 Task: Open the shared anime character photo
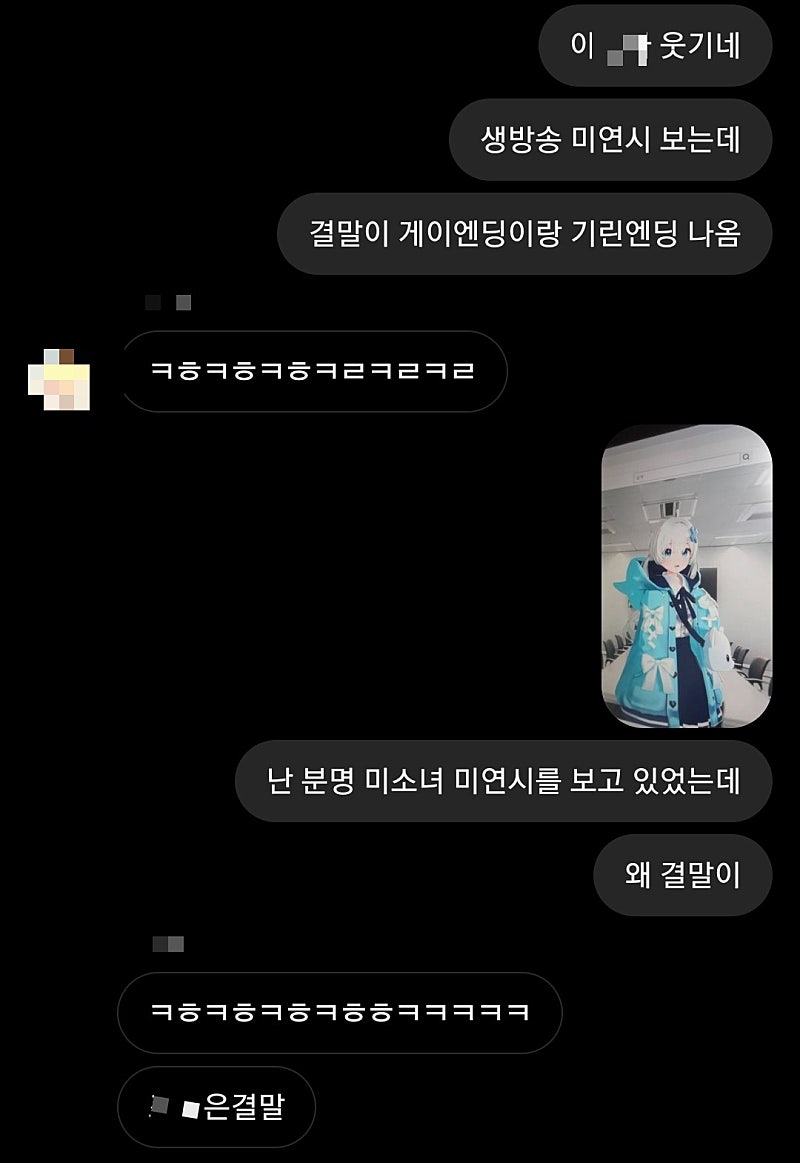(686, 576)
